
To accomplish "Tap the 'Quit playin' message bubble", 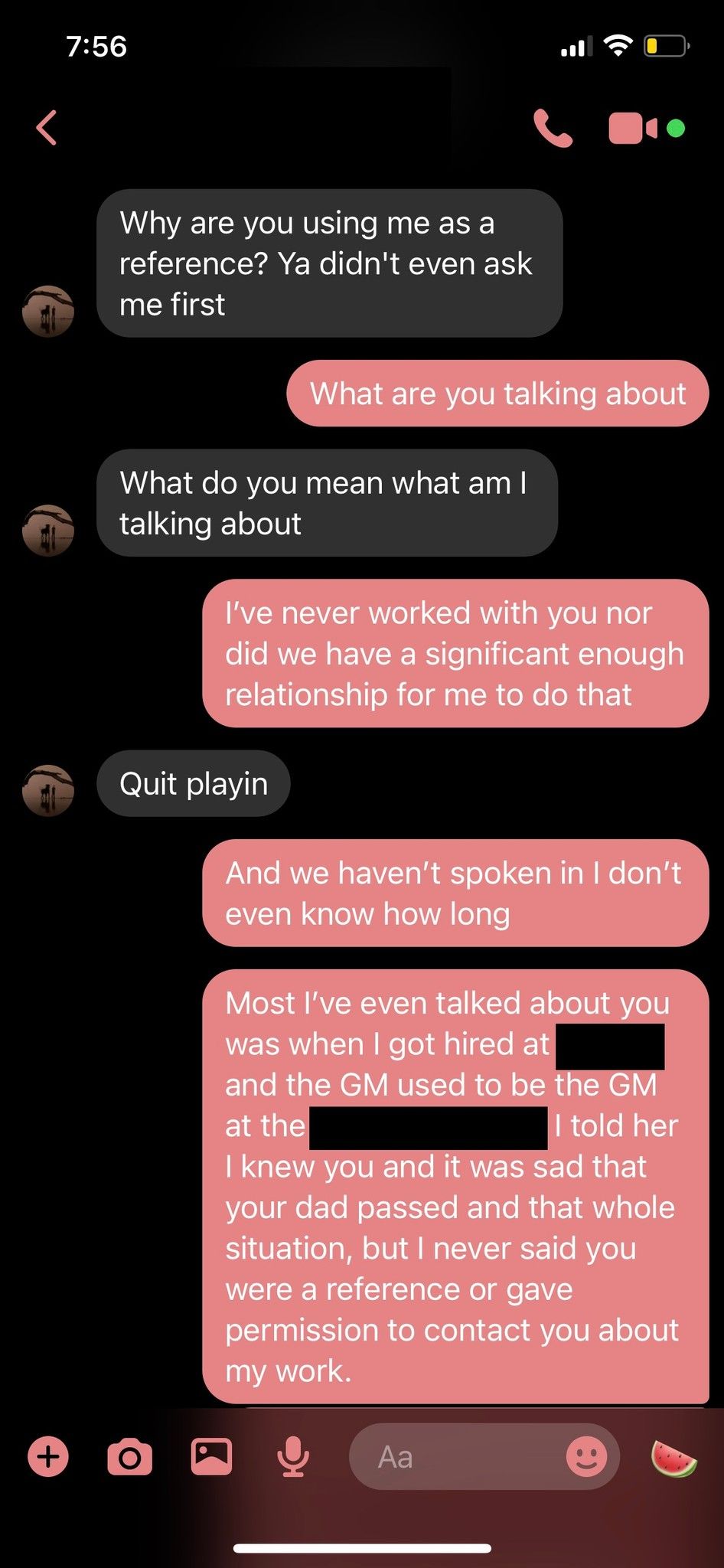I will tap(193, 782).
